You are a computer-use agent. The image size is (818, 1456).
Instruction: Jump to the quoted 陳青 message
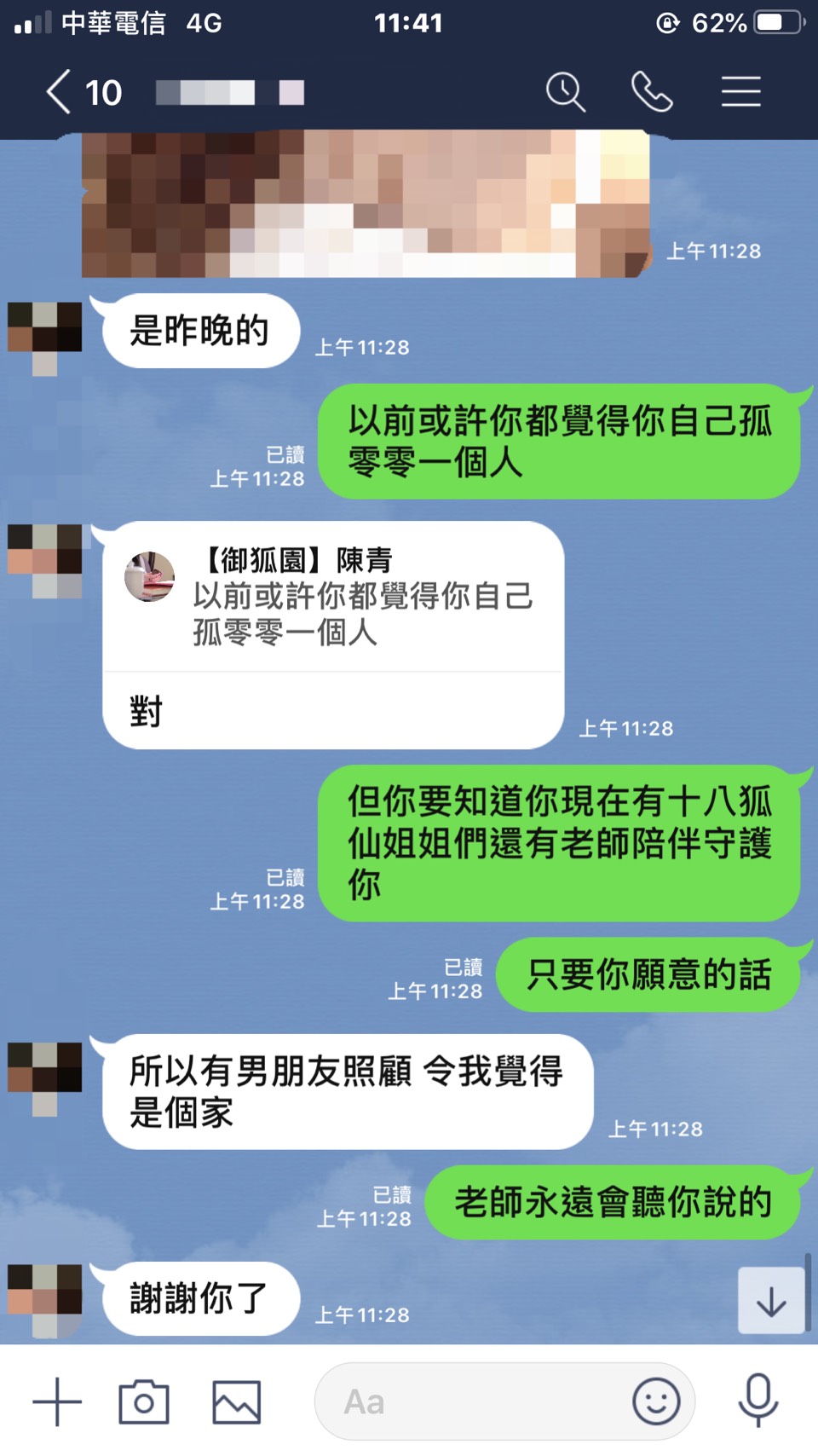point(332,597)
